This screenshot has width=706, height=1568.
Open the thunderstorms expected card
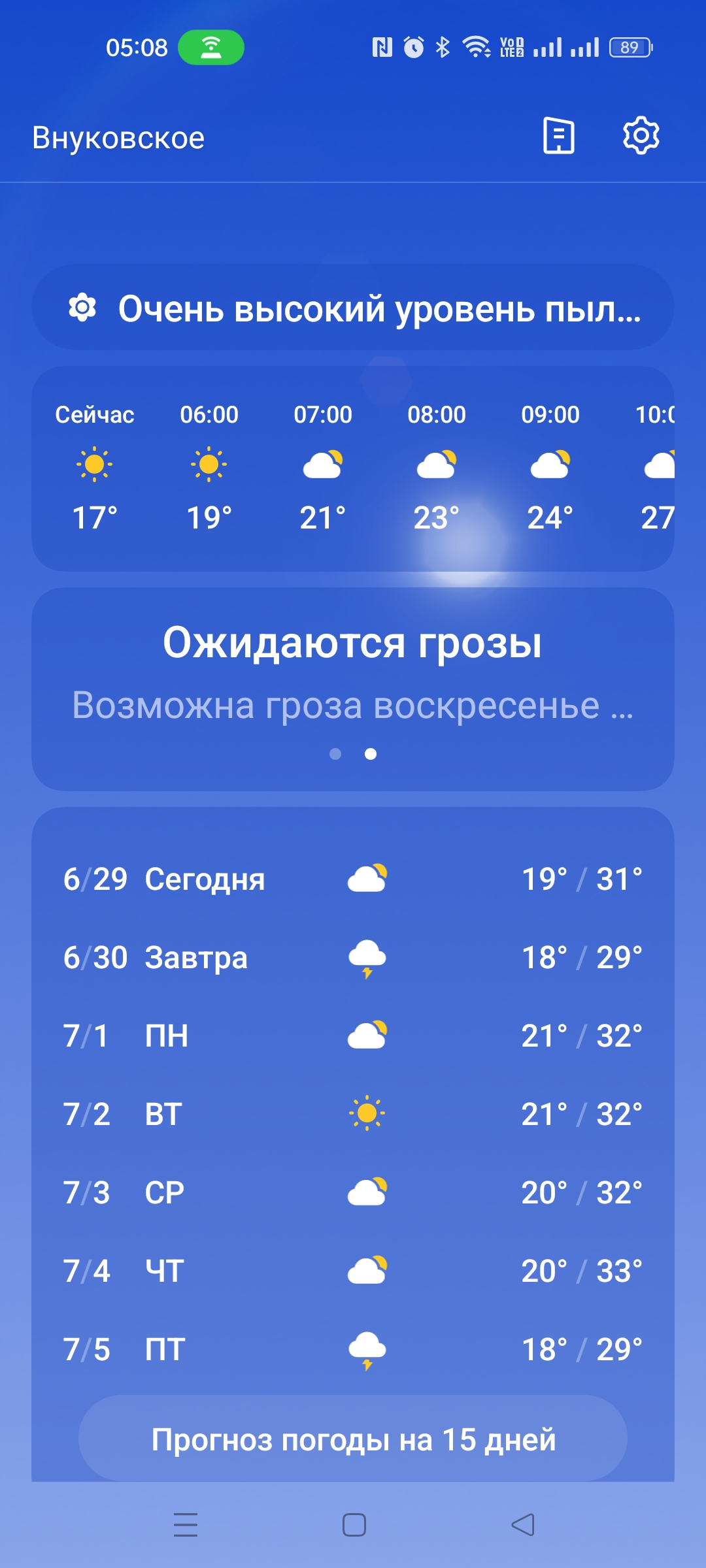tap(353, 673)
